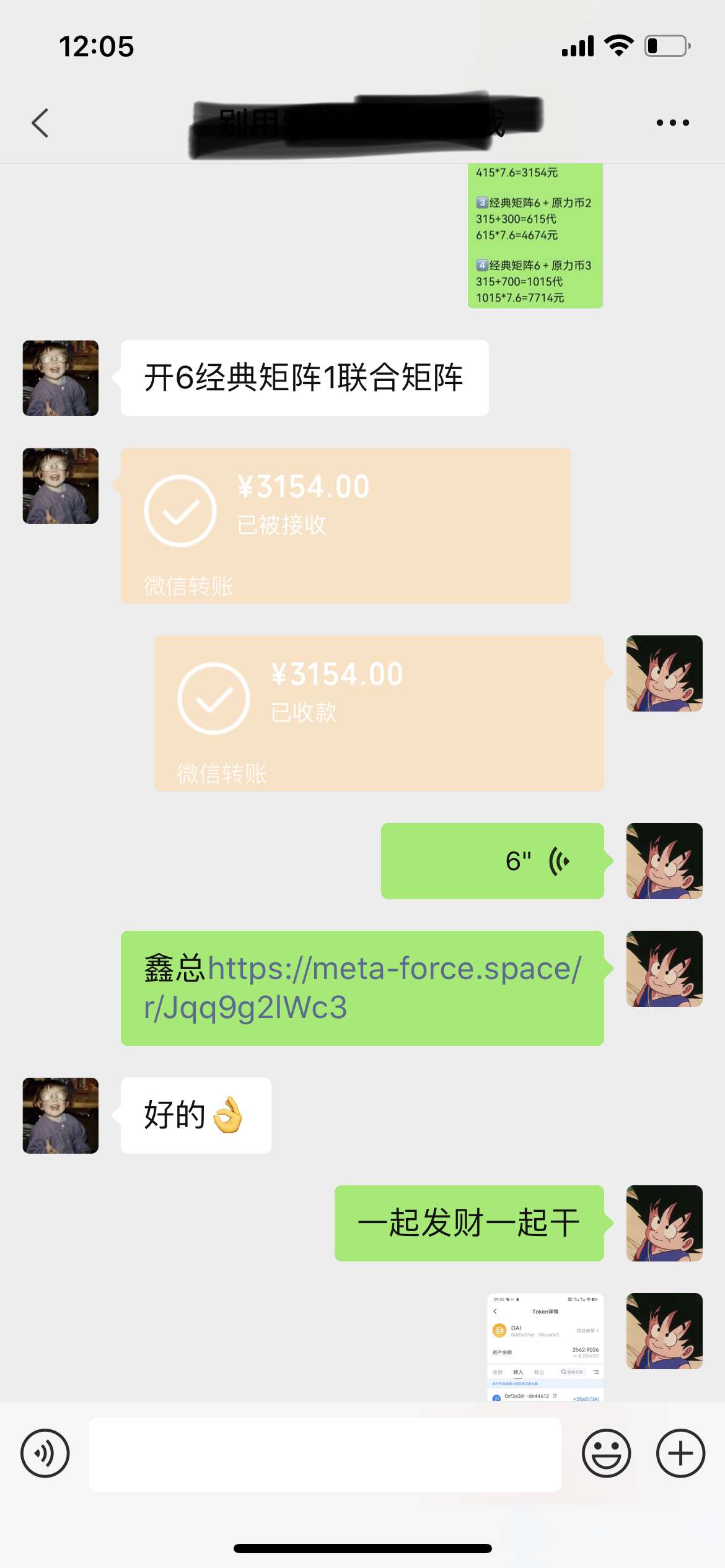Play the 6-second voice message
725x1568 pixels.
coord(493,861)
